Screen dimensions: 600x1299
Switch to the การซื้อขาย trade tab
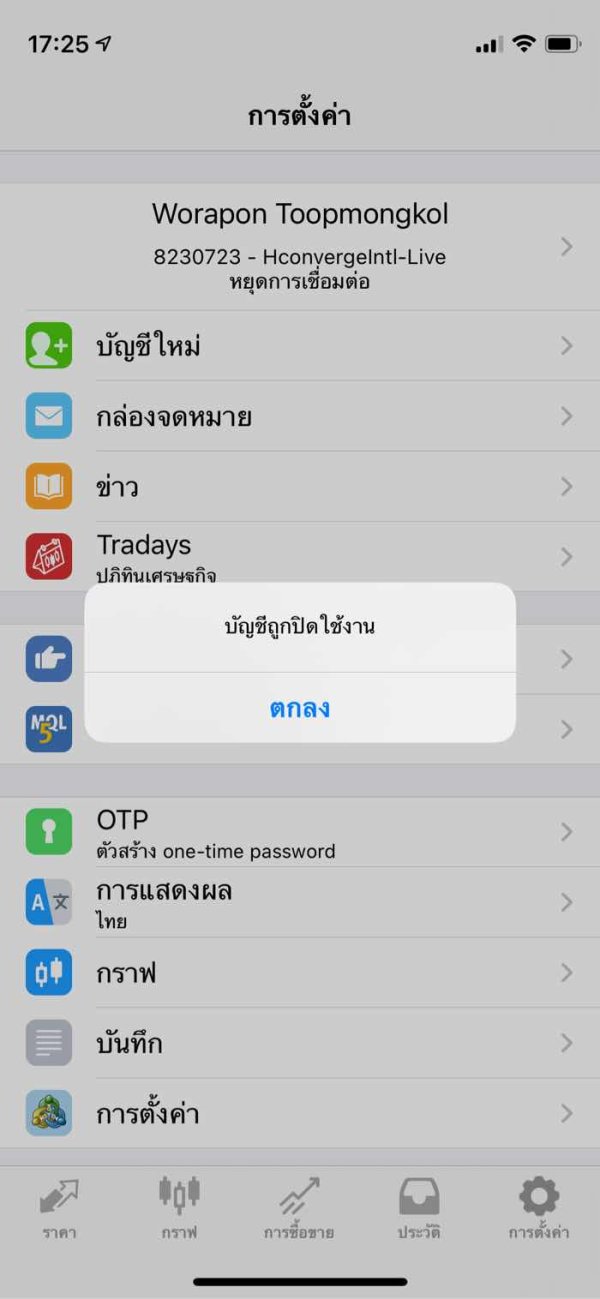(x=299, y=1208)
